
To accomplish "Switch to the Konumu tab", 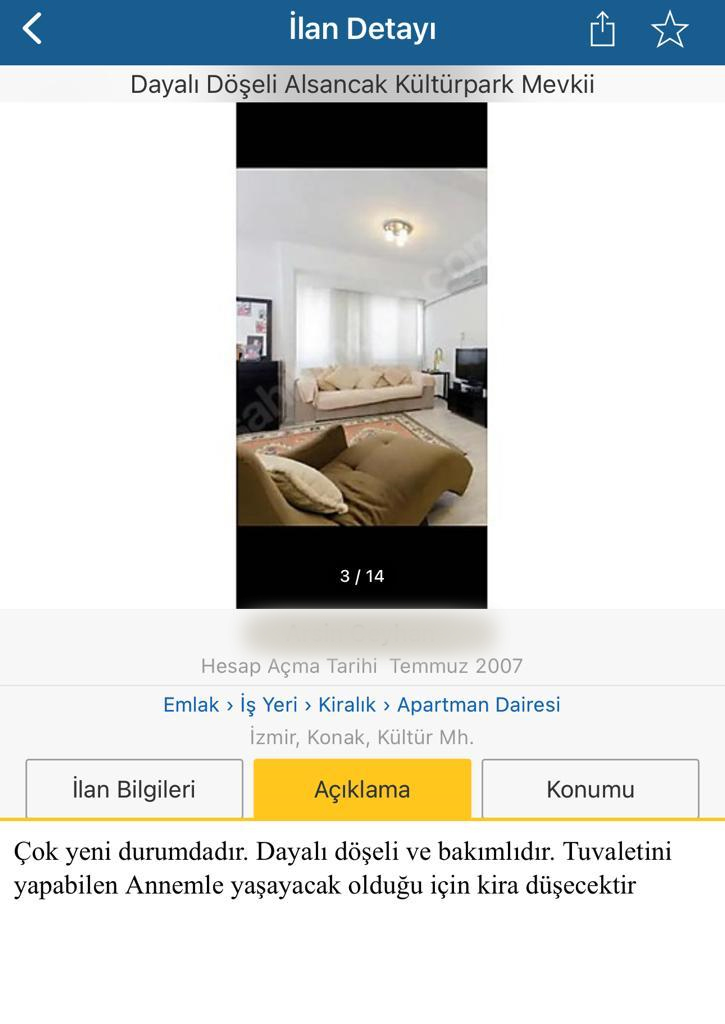I will pyautogui.click(x=590, y=789).
